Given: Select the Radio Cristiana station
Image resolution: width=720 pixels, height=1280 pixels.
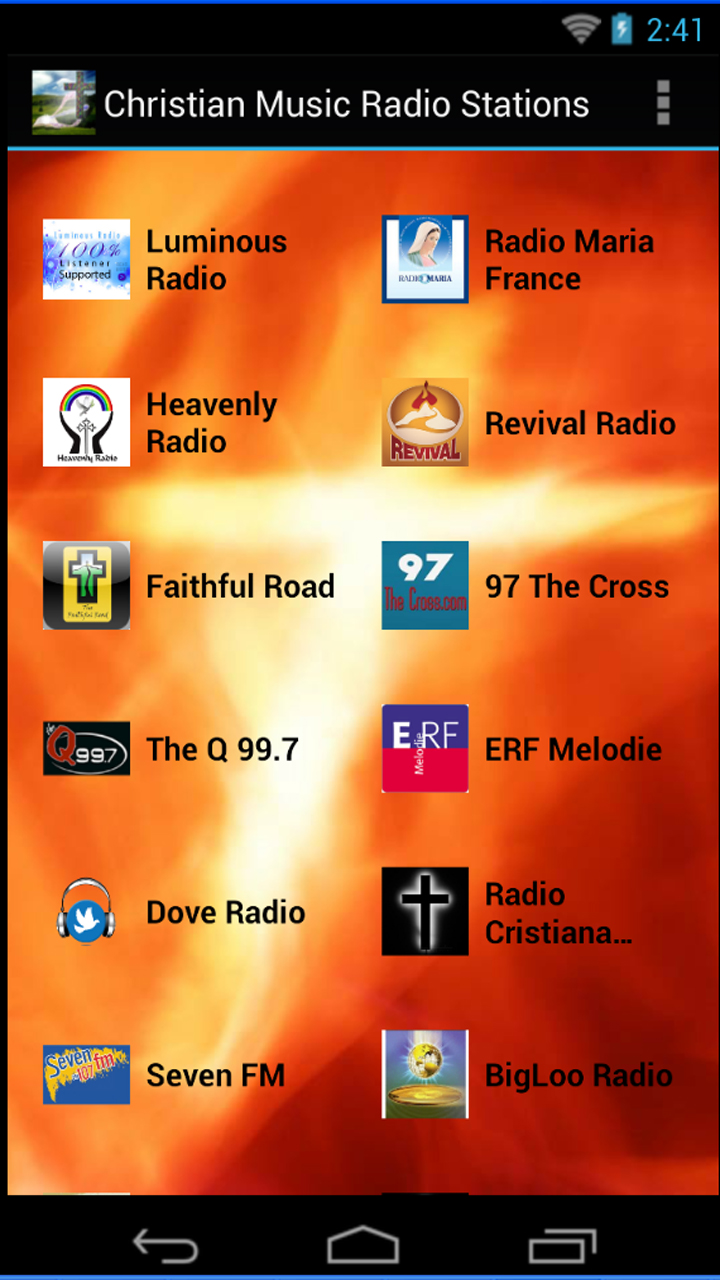Looking at the screenshot, I should tap(530, 912).
